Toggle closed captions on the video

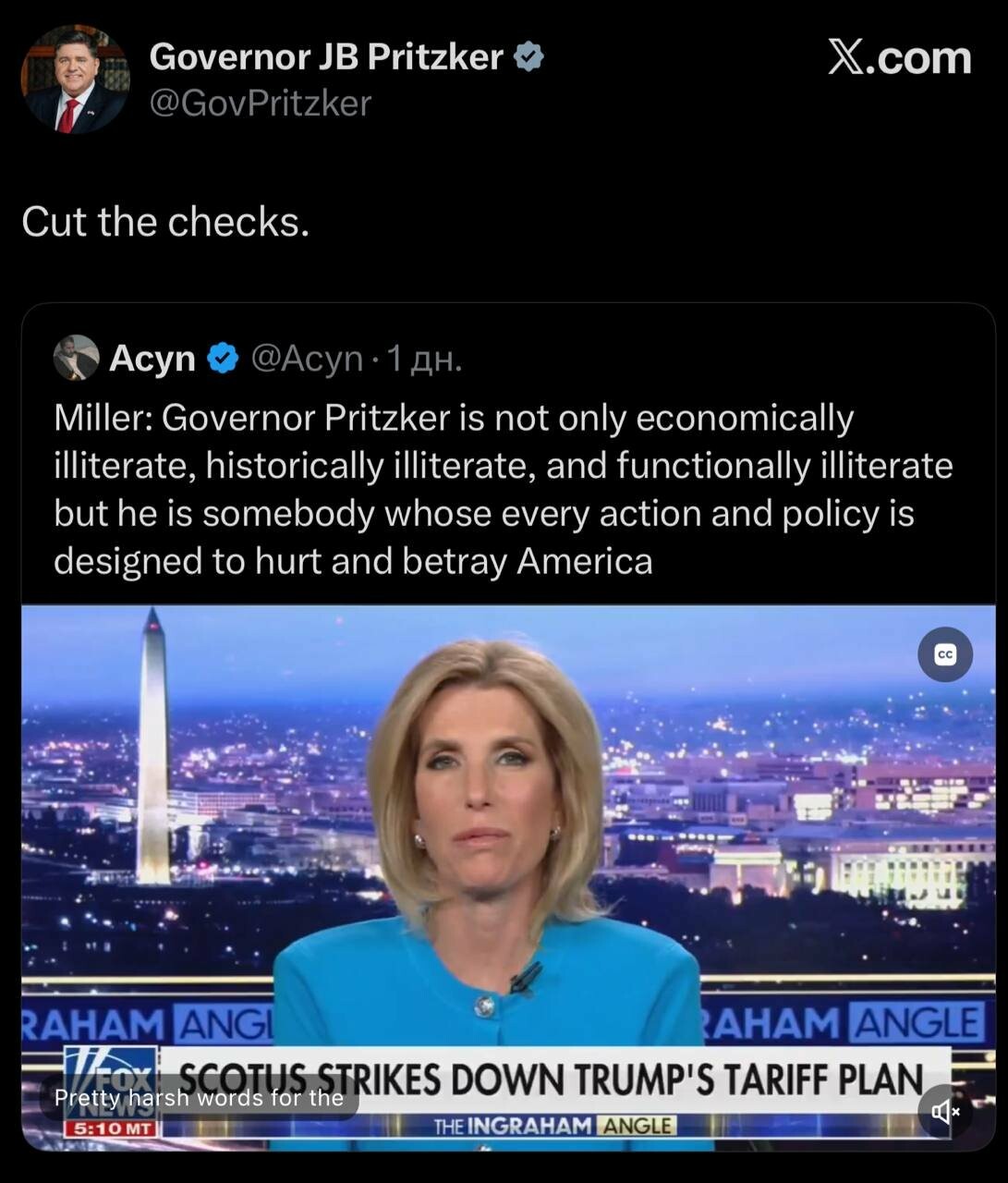944,654
